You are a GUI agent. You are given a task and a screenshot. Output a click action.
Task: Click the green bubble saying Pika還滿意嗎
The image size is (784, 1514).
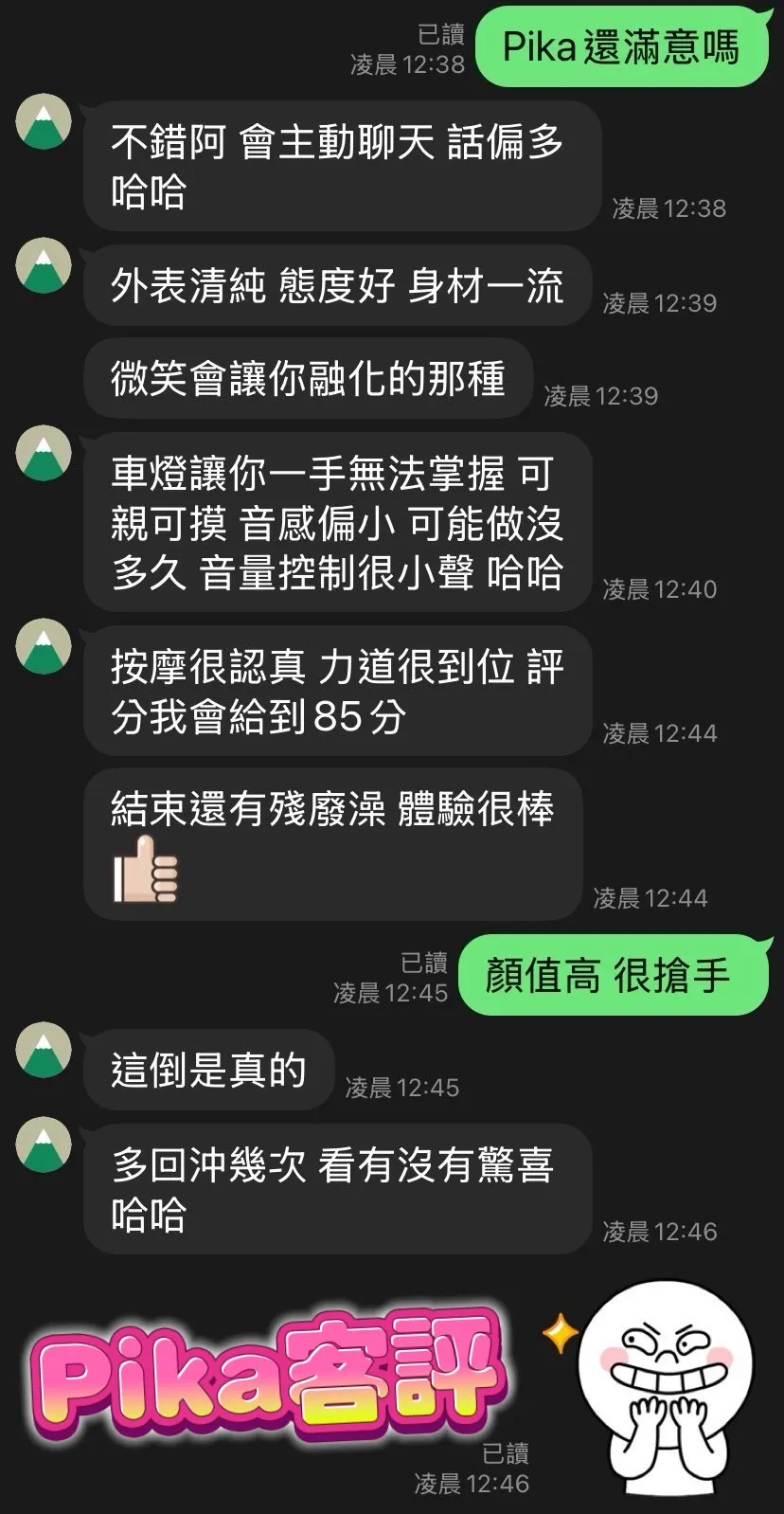pos(620,45)
